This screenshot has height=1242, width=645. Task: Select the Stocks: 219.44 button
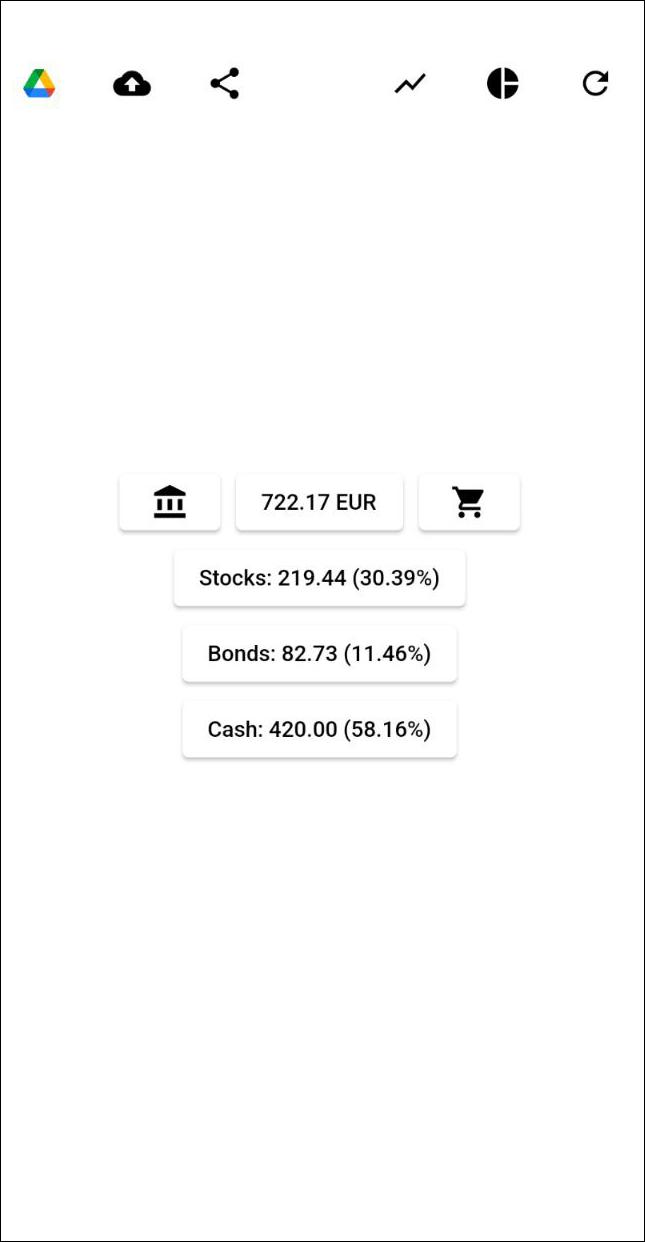(x=319, y=578)
